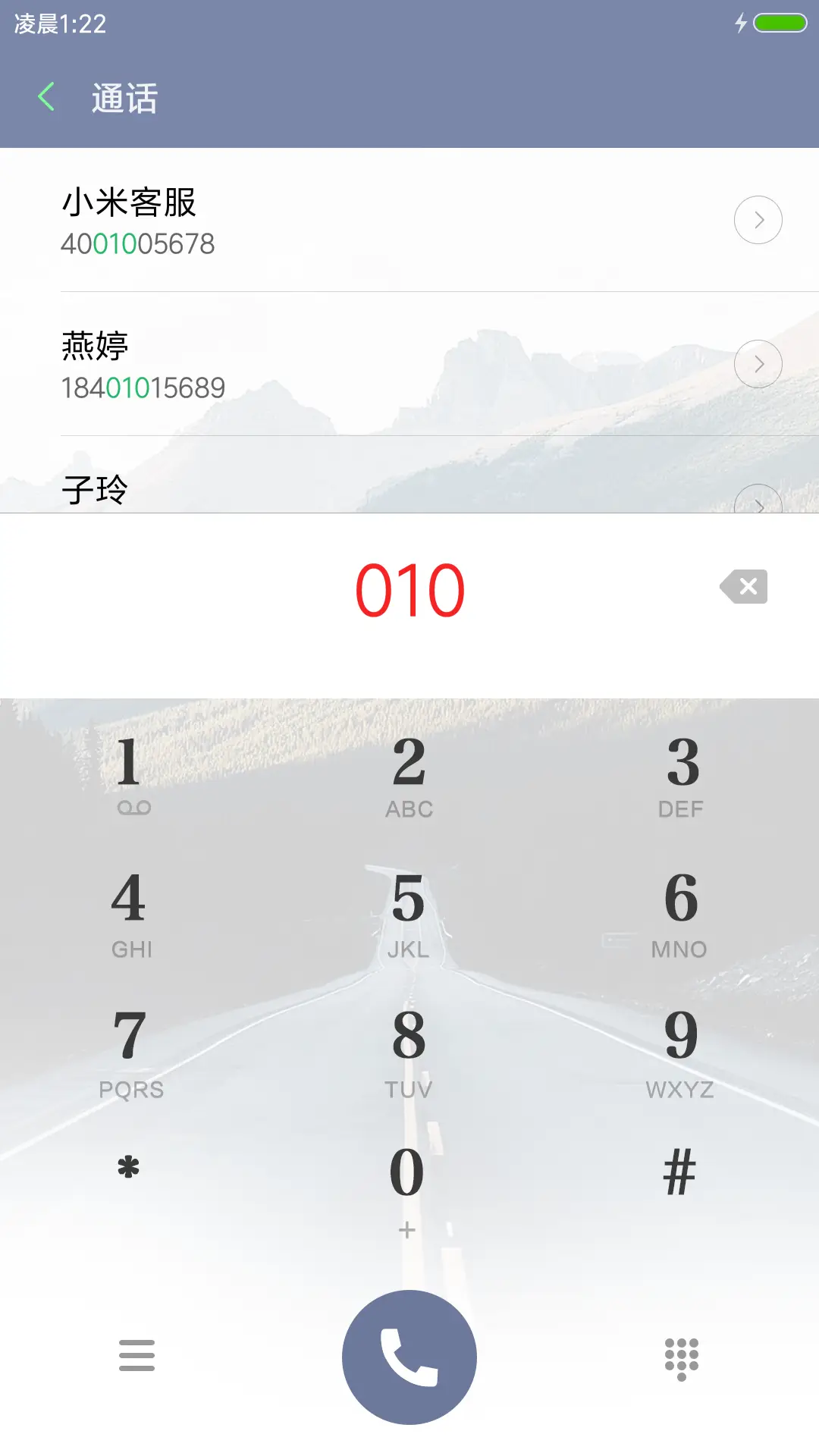The width and height of the screenshot is (819, 1456).
Task: Go back using the arrow in the header
Action: tap(46, 97)
